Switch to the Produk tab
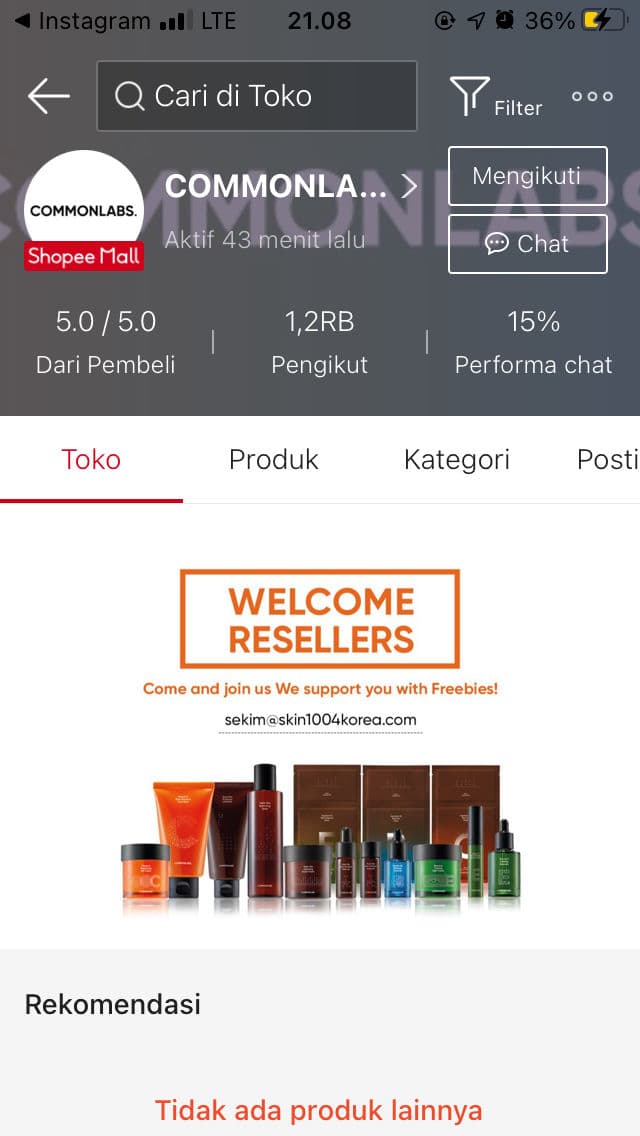The image size is (640, 1136). tap(273, 460)
